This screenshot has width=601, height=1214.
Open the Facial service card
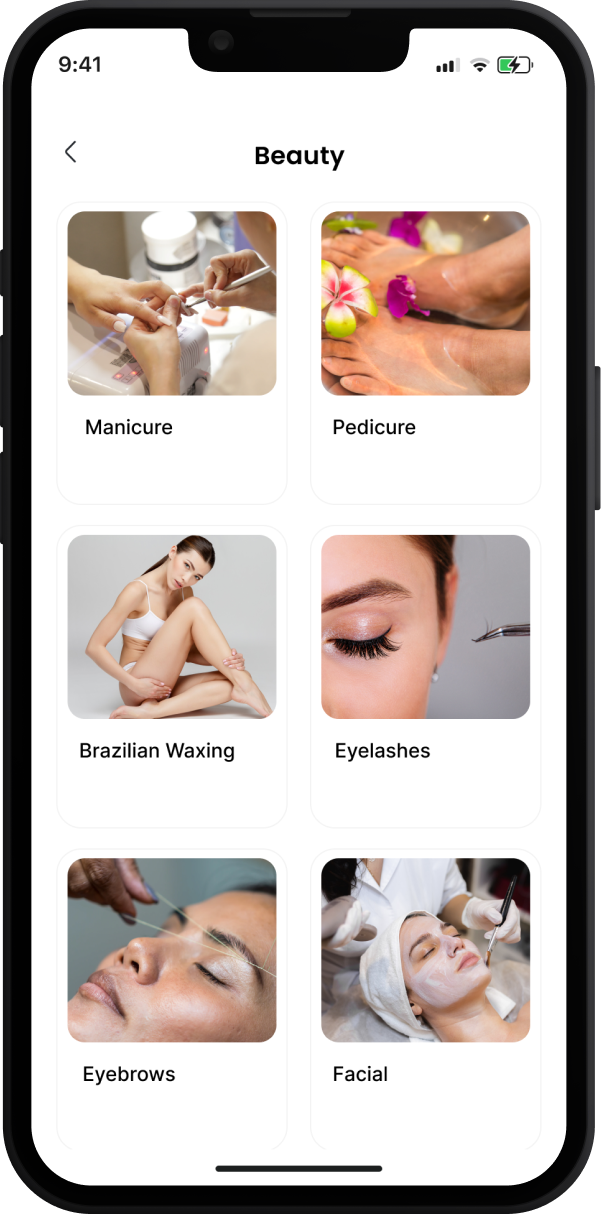[x=425, y=999]
